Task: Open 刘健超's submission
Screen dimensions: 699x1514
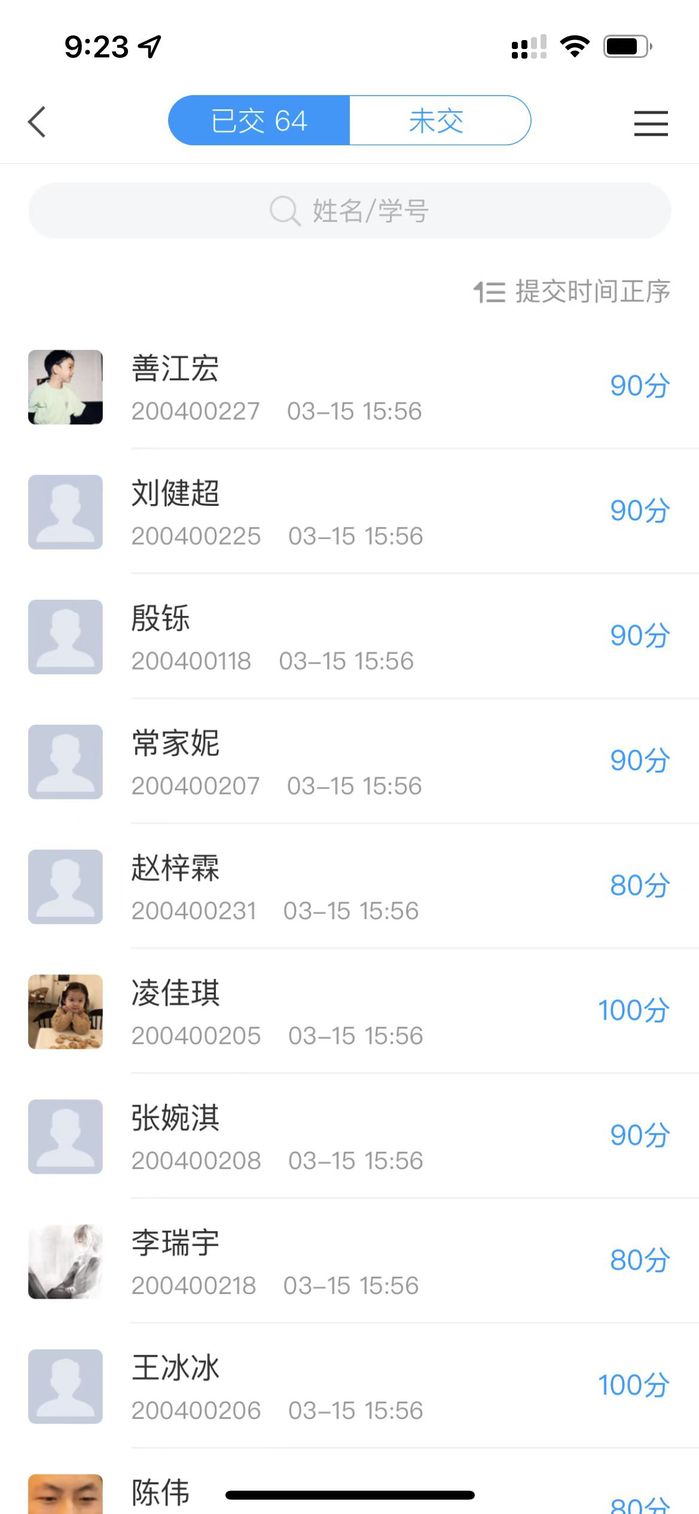Action: 349,512
